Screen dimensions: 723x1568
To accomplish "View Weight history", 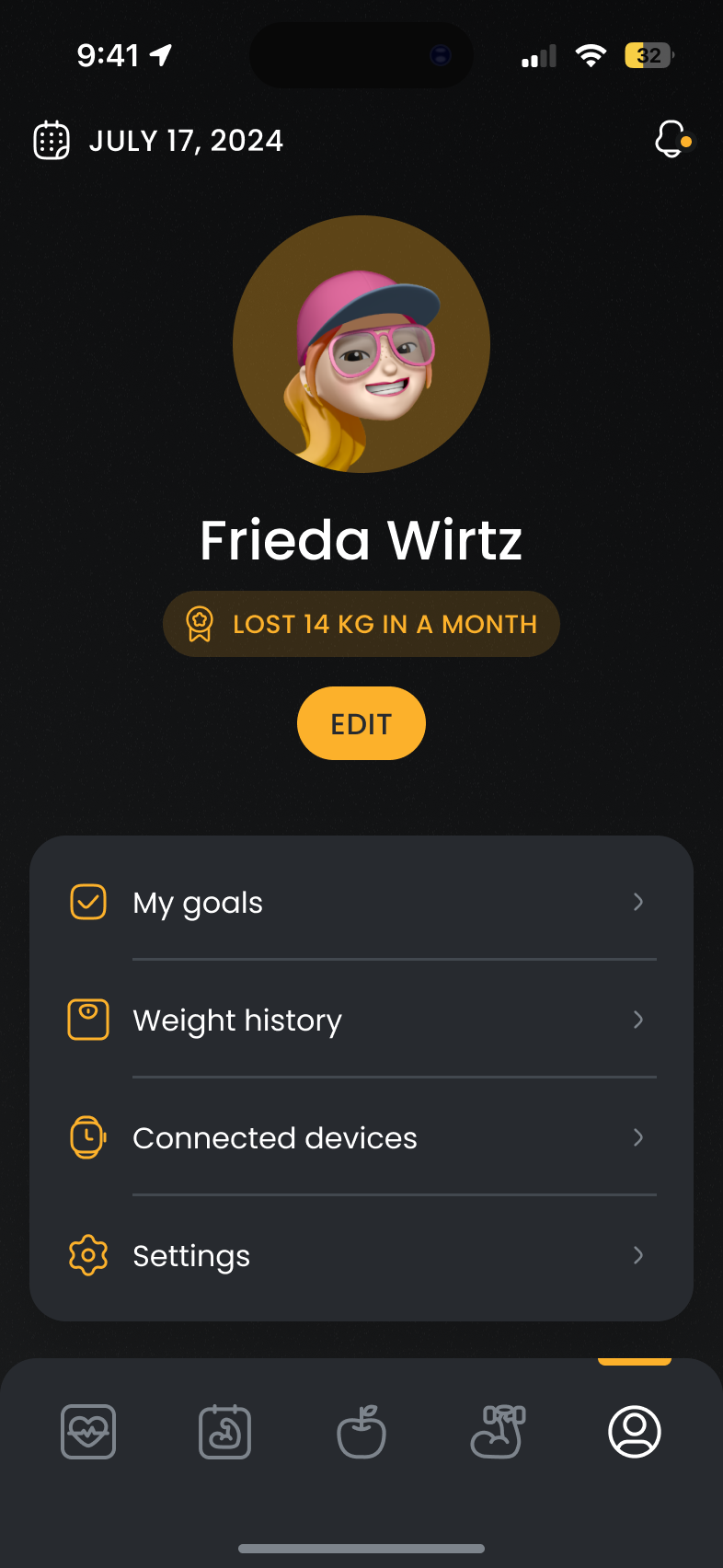I will 361,1020.
